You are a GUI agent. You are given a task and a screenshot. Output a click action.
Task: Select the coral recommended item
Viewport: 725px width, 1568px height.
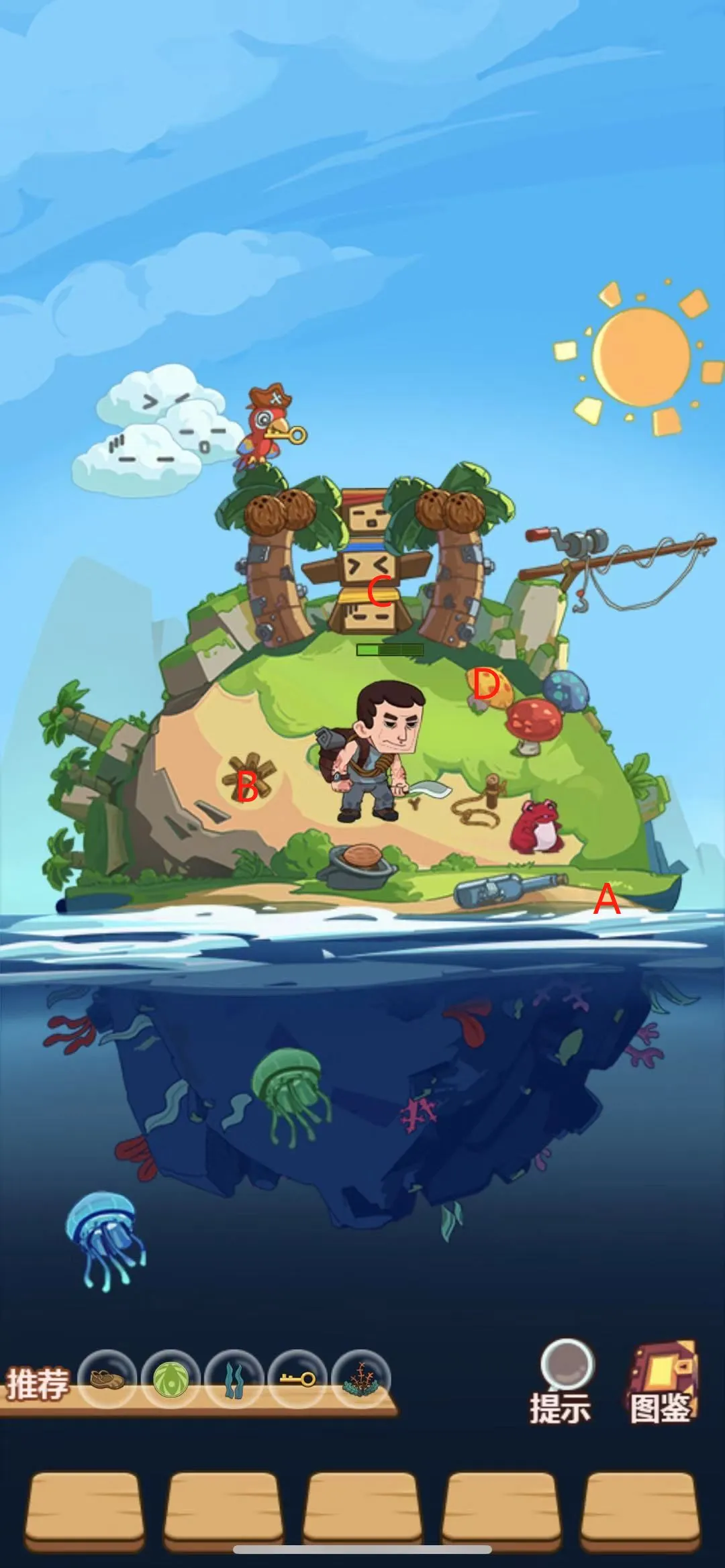361,1379
